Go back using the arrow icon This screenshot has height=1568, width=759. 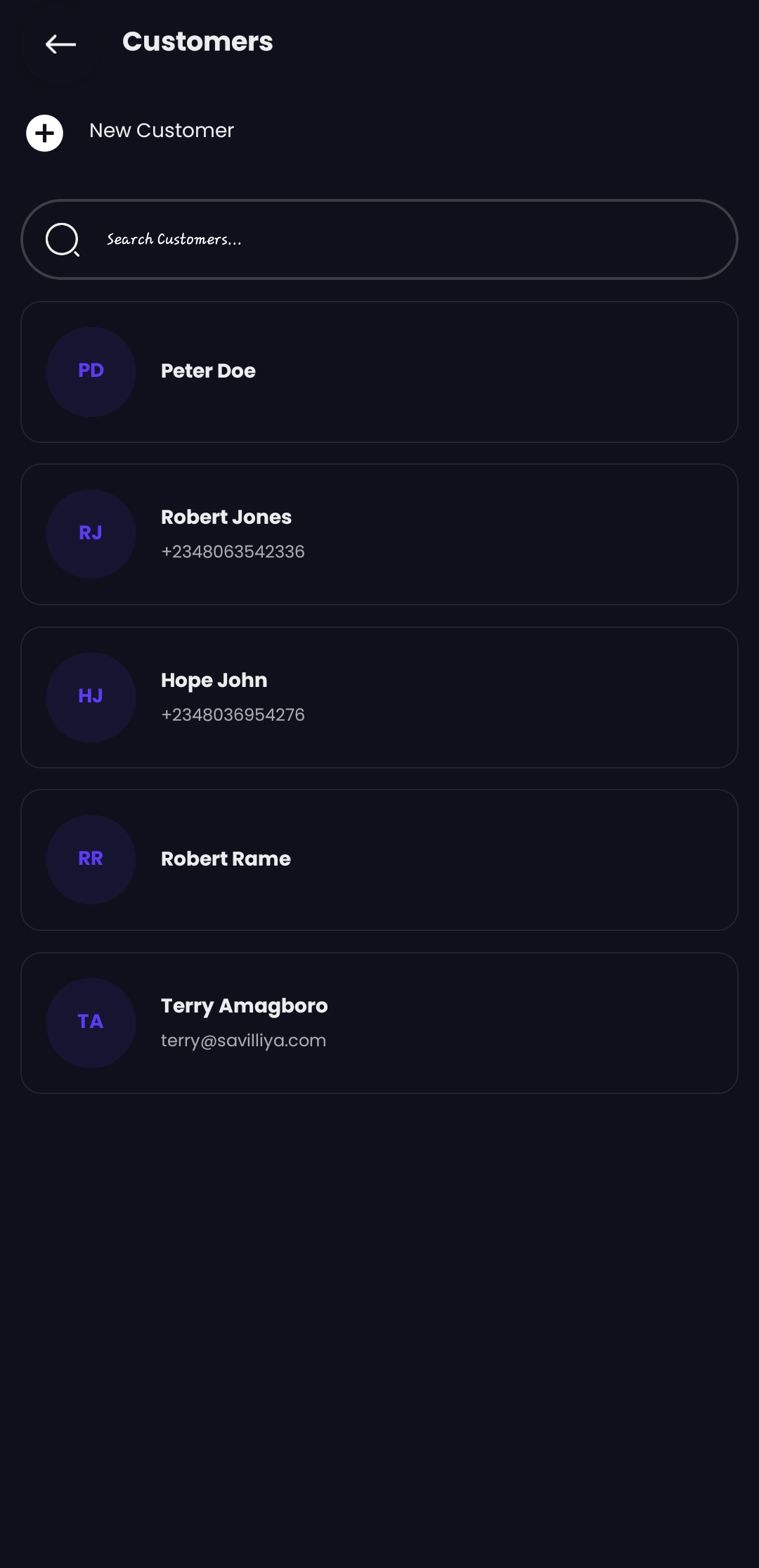point(60,44)
